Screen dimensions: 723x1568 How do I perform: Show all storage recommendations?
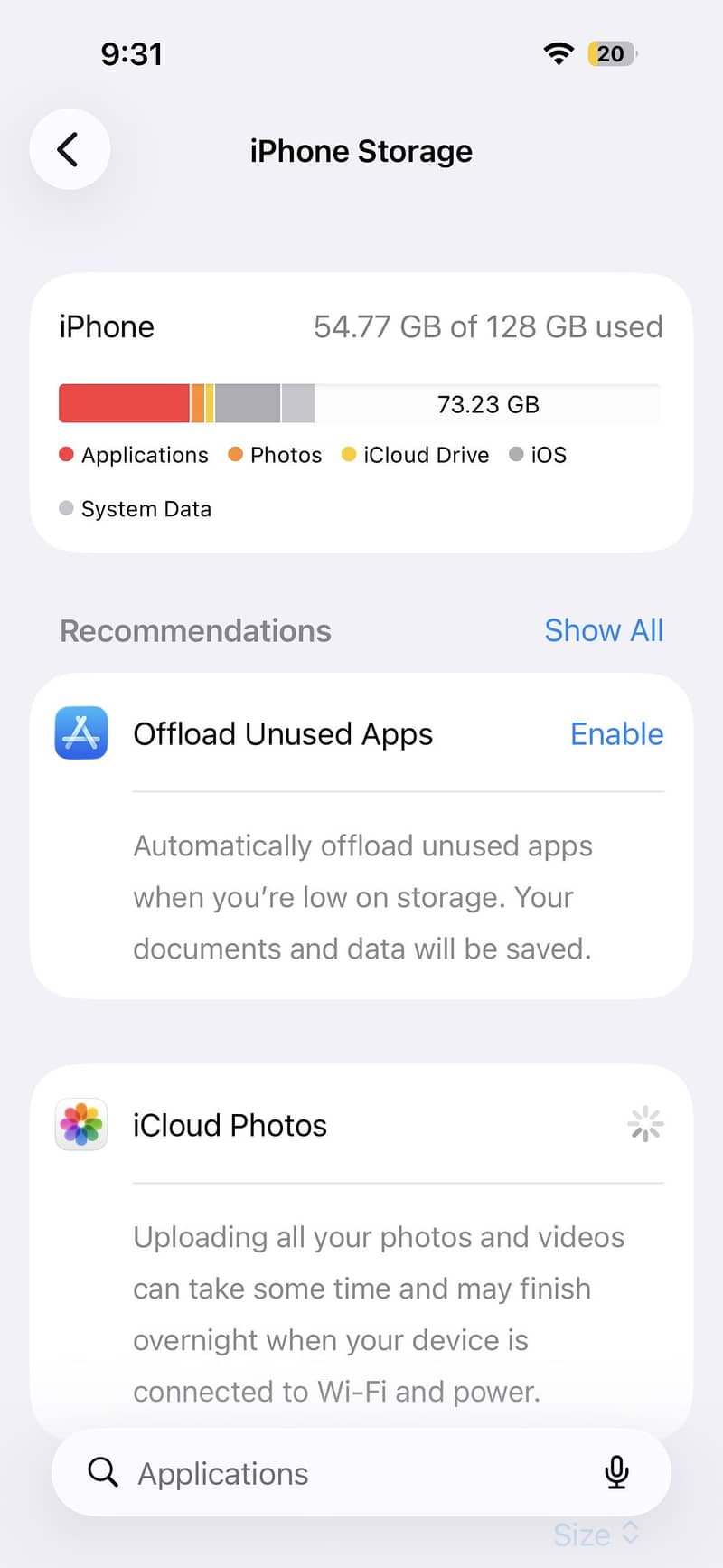pyautogui.click(x=604, y=630)
